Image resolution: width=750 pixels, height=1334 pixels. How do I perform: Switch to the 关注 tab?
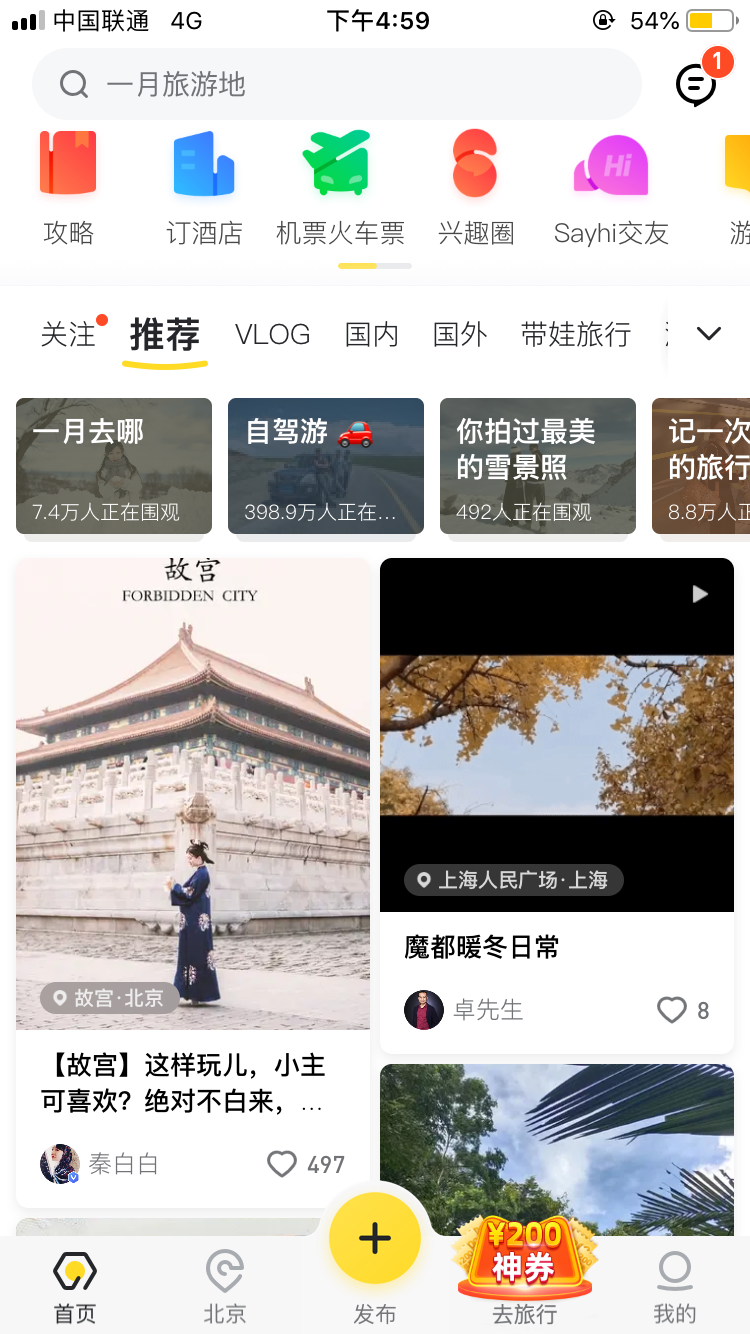(x=68, y=334)
